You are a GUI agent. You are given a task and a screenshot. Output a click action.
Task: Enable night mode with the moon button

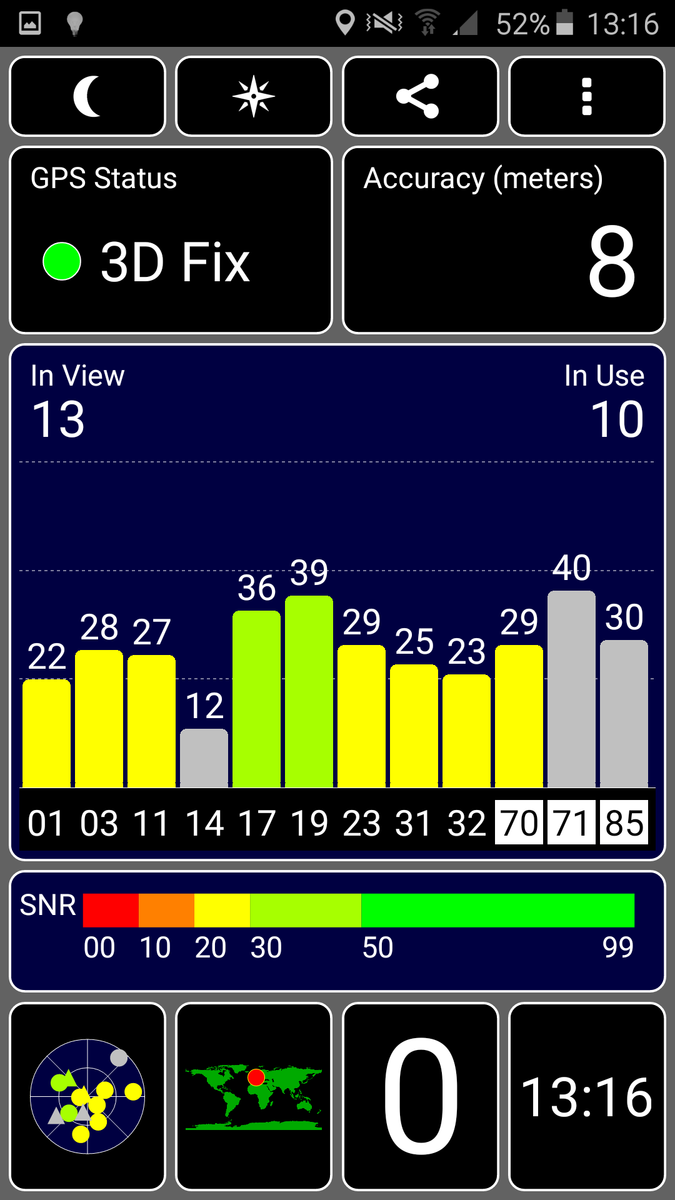pyautogui.click(x=88, y=96)
